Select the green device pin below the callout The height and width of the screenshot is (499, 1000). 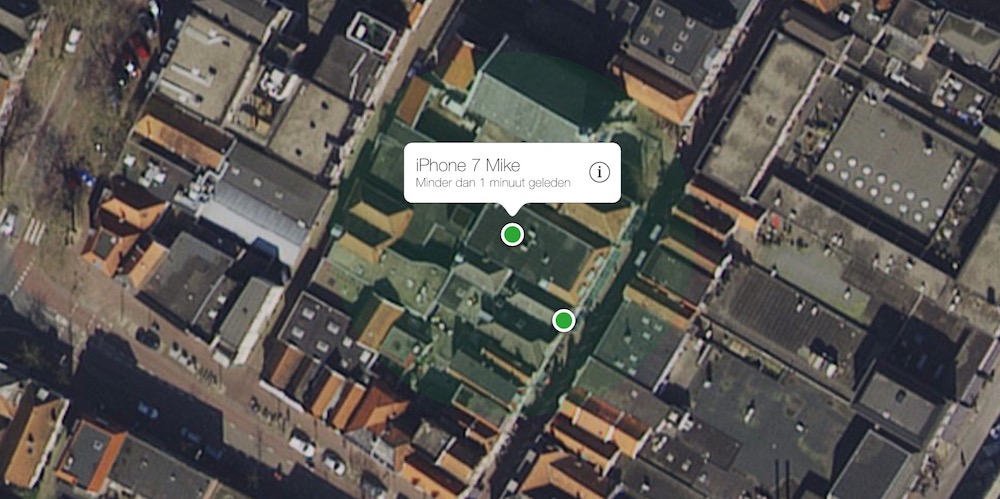coord(512,235)
